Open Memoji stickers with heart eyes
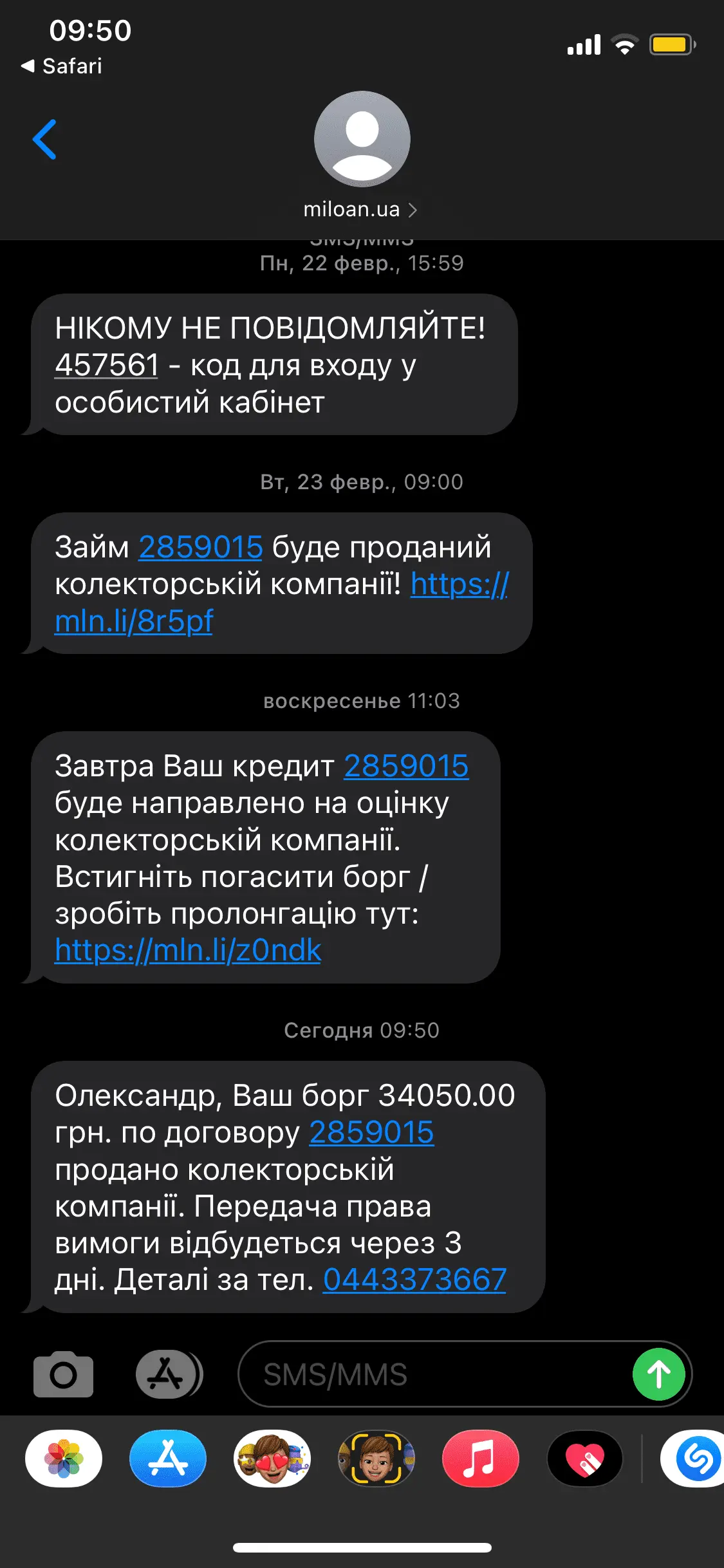 click(x=272, y=1459)
